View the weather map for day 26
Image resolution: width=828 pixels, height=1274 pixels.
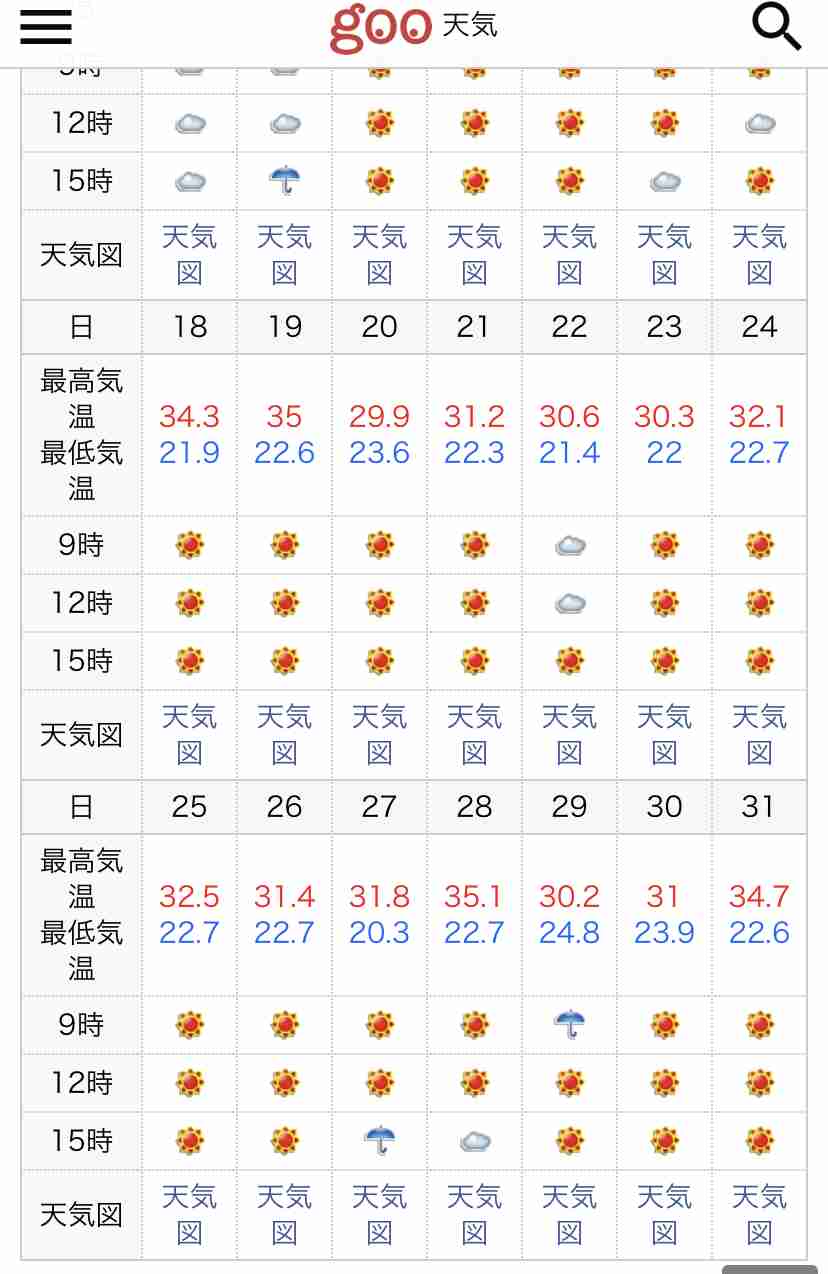284,1215
